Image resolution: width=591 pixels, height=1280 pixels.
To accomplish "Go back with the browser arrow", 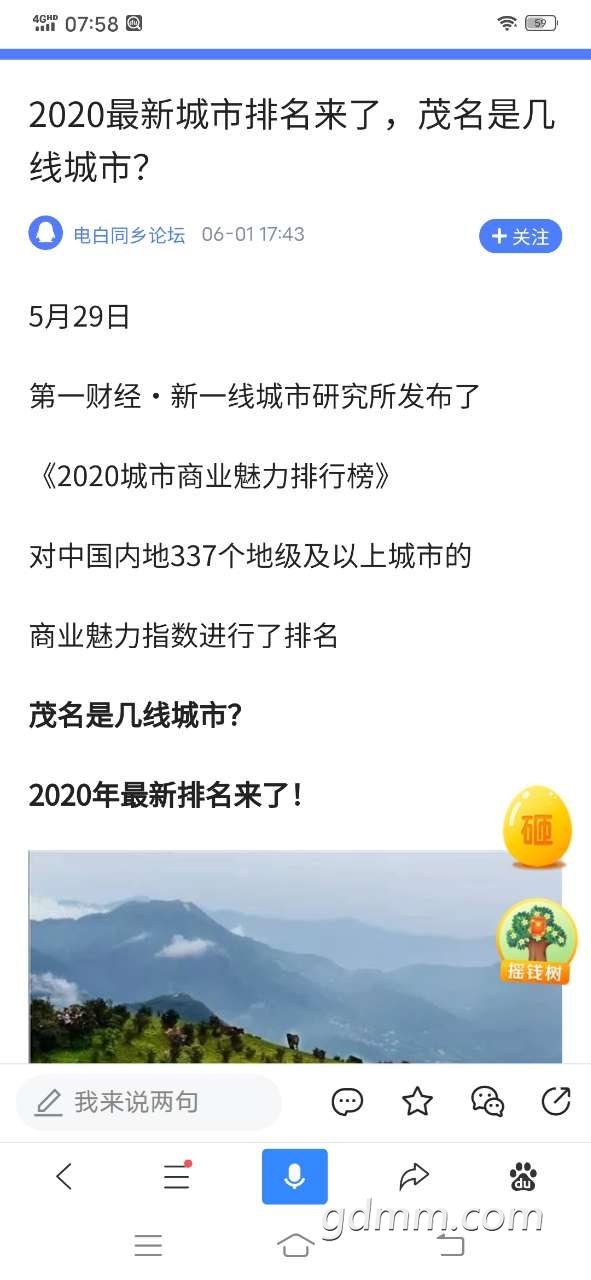I will tap(64, 1177).
